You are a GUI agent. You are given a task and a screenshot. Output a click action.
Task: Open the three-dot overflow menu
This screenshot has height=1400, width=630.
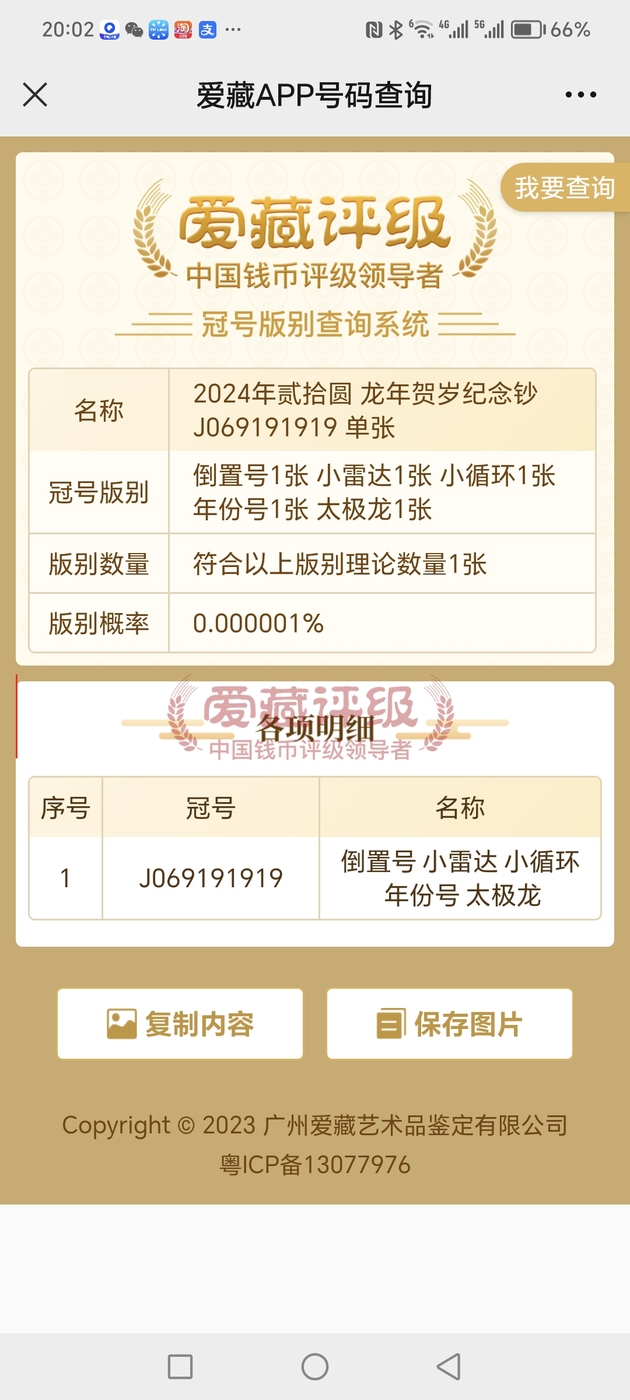point(581,95)
